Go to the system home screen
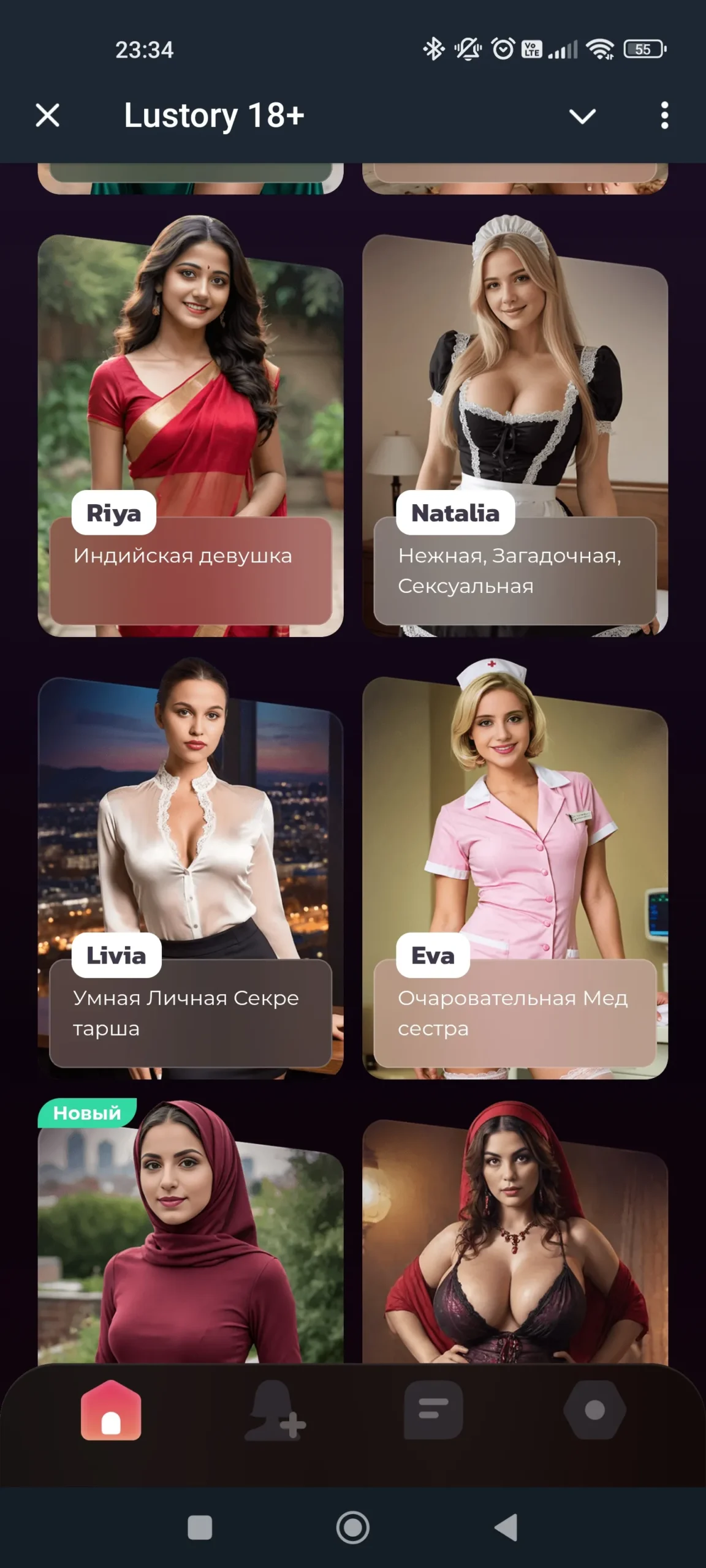 tap(353, 1527)
